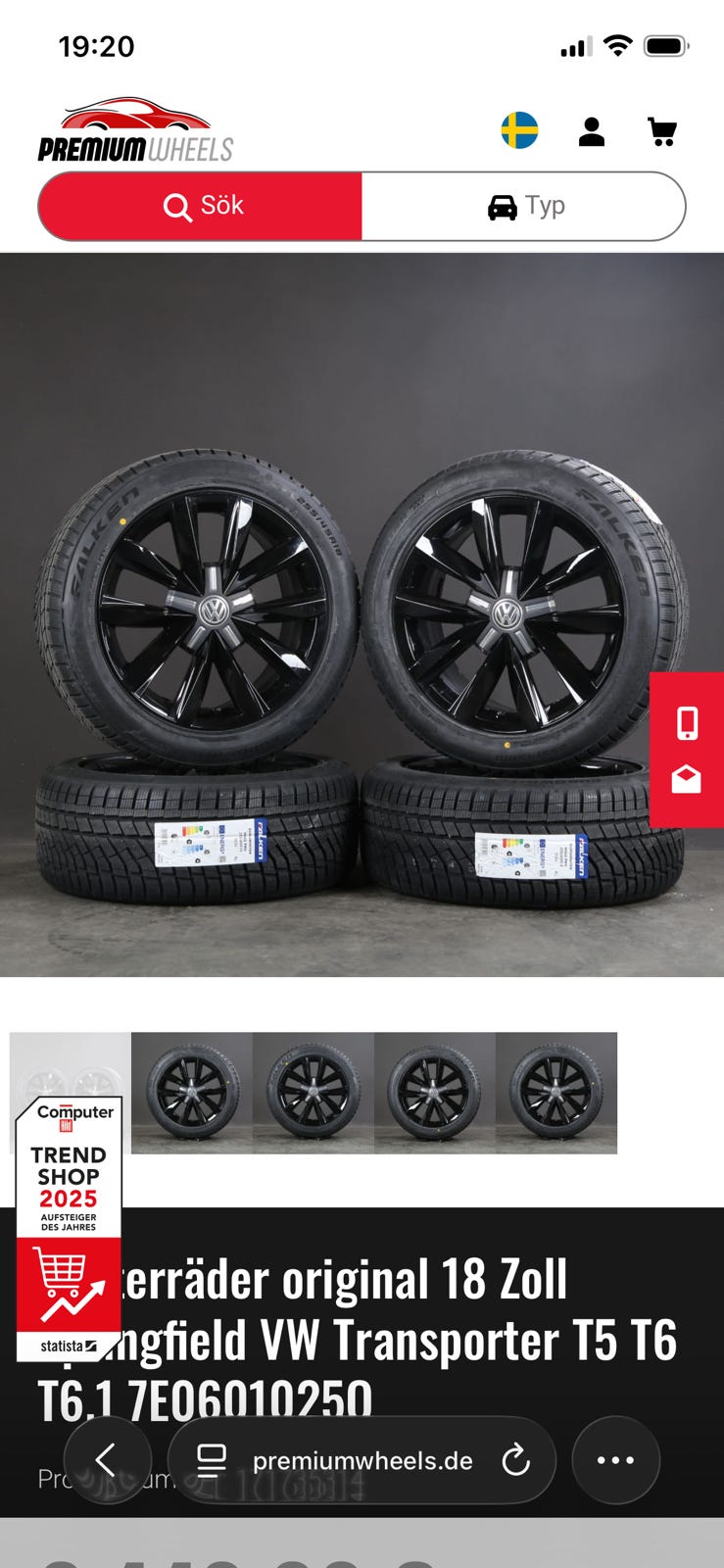Open the Computer Bild Trend Shop 2025 badge
Screen dimensions: 724x1568
[69, 1227]
